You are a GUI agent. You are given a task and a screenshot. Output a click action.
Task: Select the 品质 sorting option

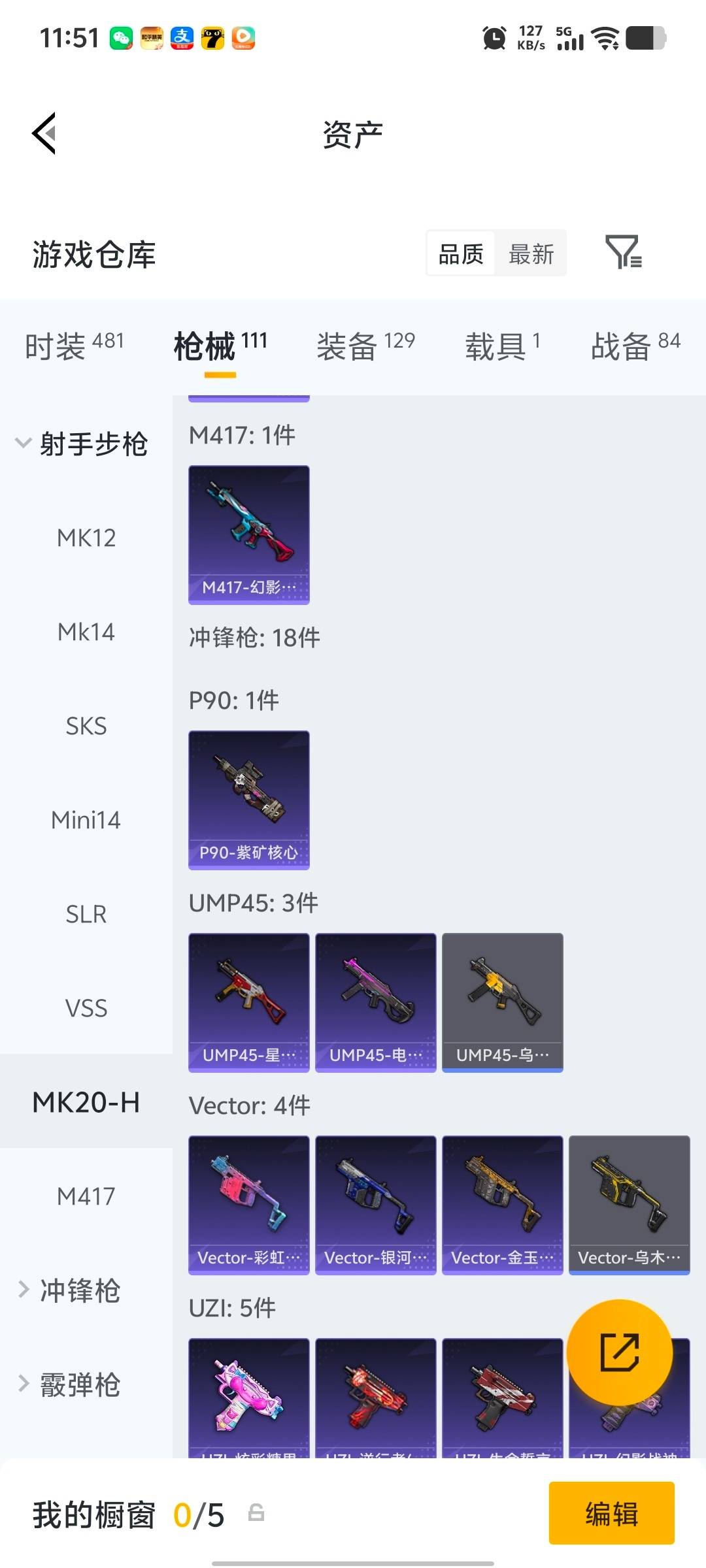(x=460, y=253)
